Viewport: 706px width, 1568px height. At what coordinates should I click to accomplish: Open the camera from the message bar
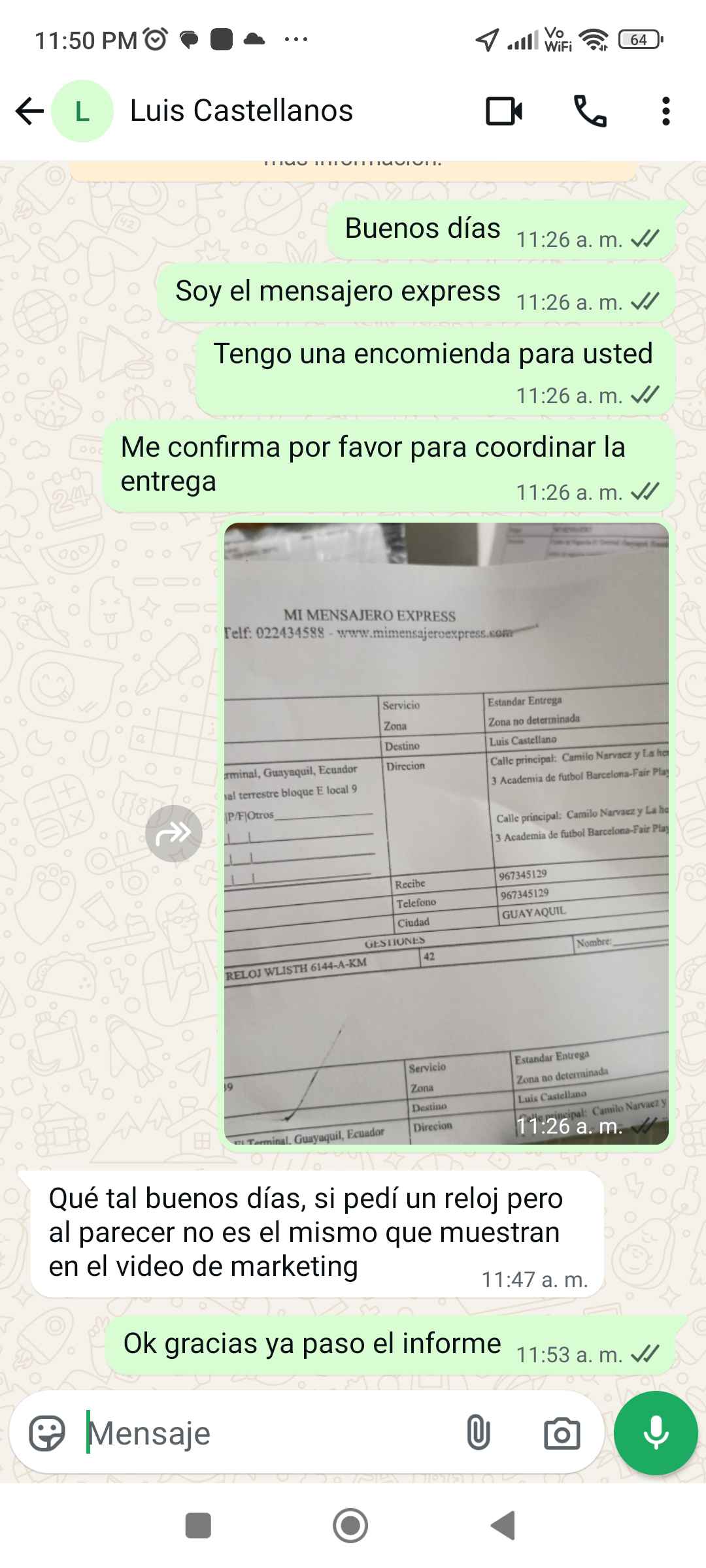562,1433
